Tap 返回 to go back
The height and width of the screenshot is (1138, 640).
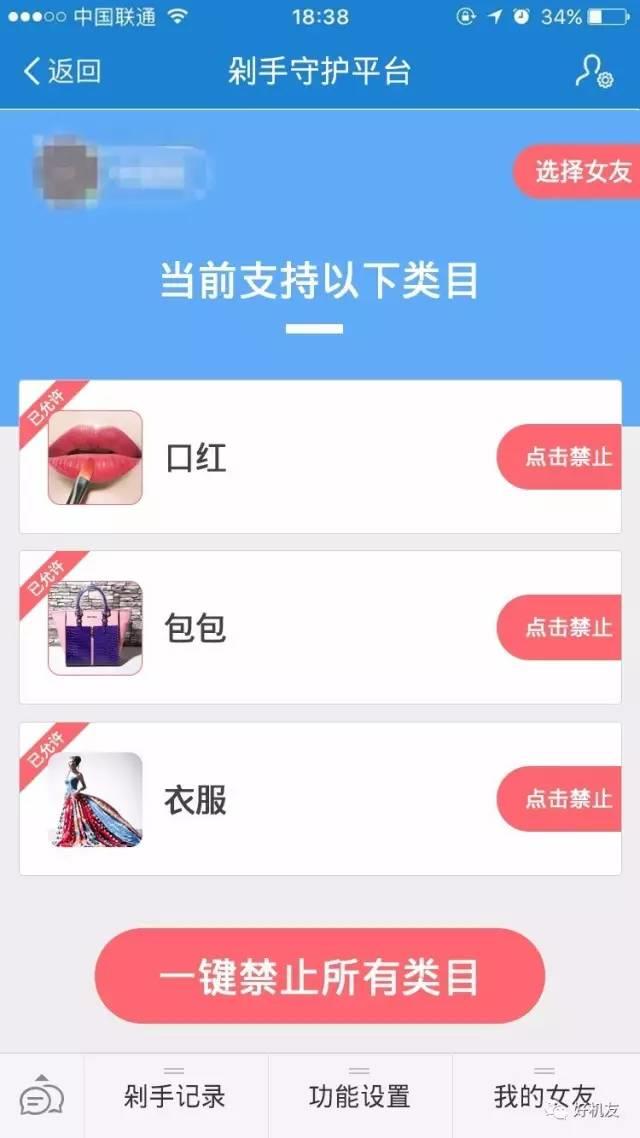(x=62, y=71)
